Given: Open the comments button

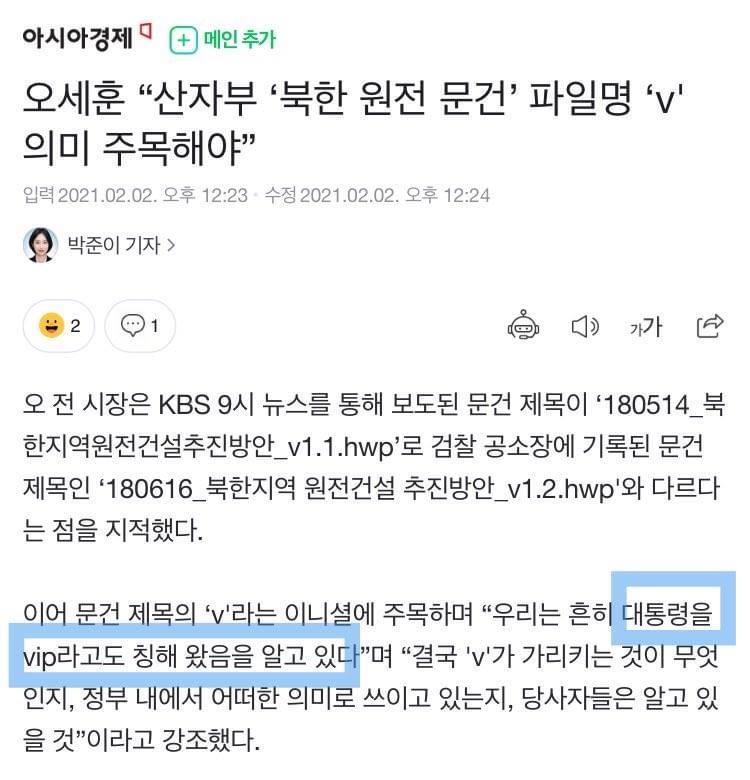Looking at the screenshot, I should (139, 326).
